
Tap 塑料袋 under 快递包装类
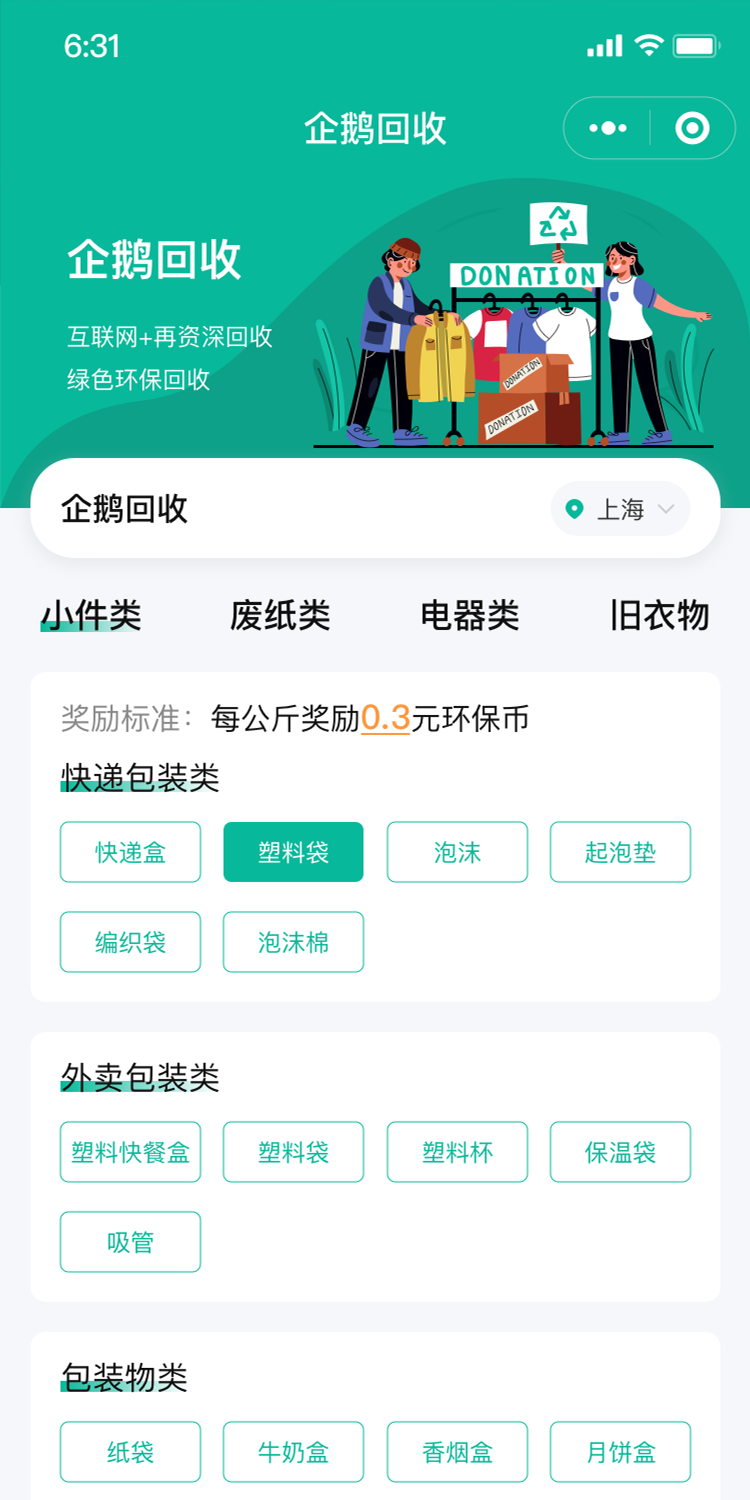coord(293,852)
